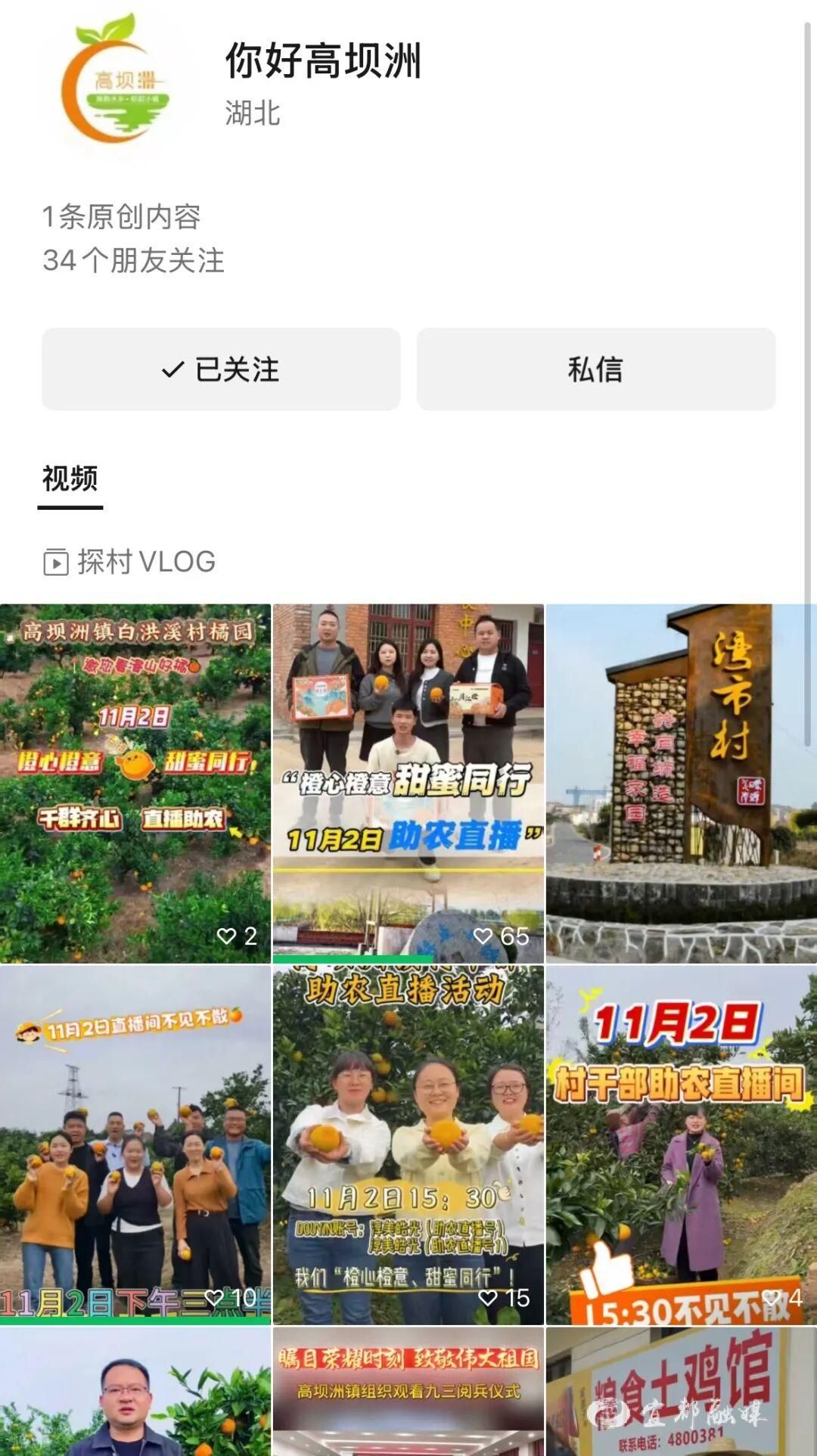Open the 土鸡馆 video
This screenshot has width=817, height=1456.
point(681,1392)
